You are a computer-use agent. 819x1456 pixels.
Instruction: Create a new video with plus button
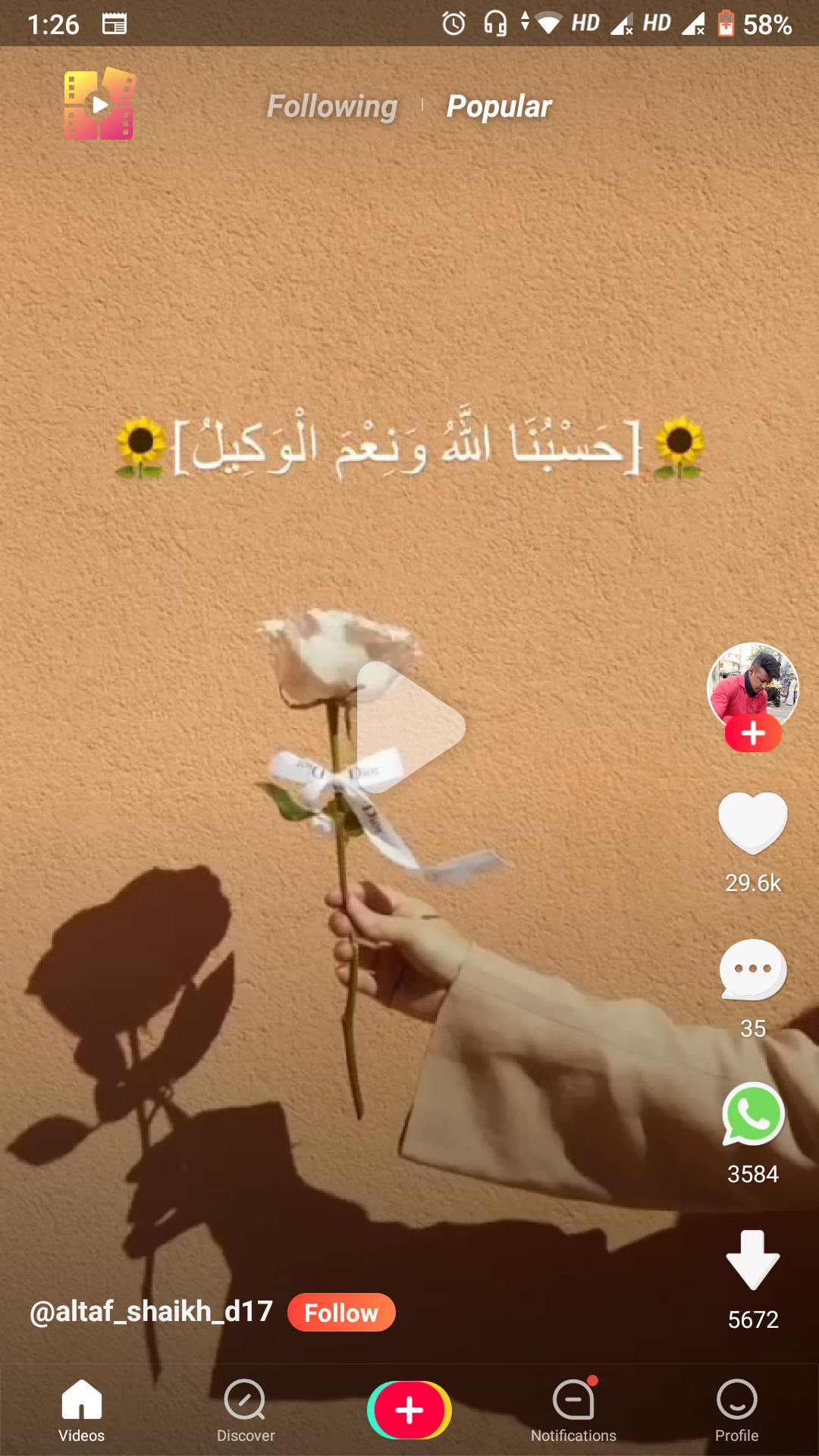pos(409,1410)
